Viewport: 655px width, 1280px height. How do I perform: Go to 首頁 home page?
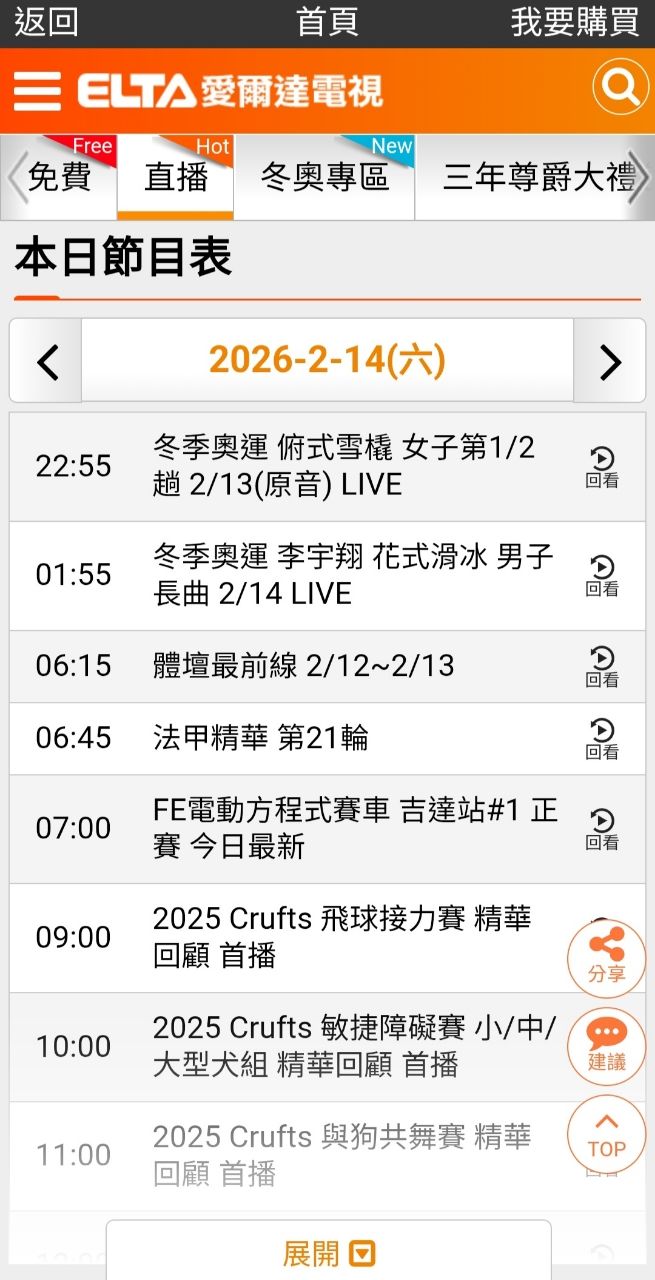tap(327, 22)
